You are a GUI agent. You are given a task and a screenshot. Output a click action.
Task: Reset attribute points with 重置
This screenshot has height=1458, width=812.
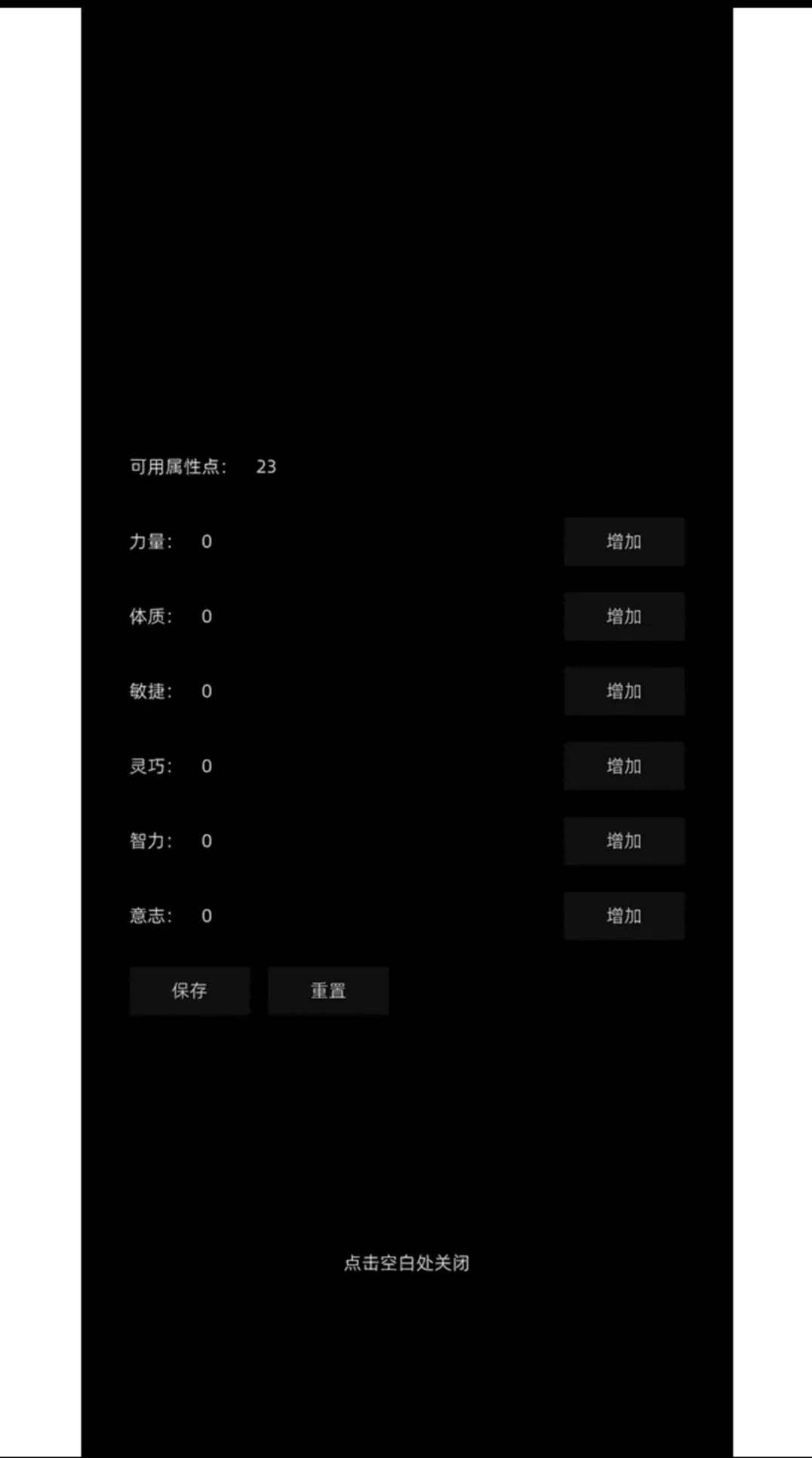pyautogui.click(x=328, y=990)
